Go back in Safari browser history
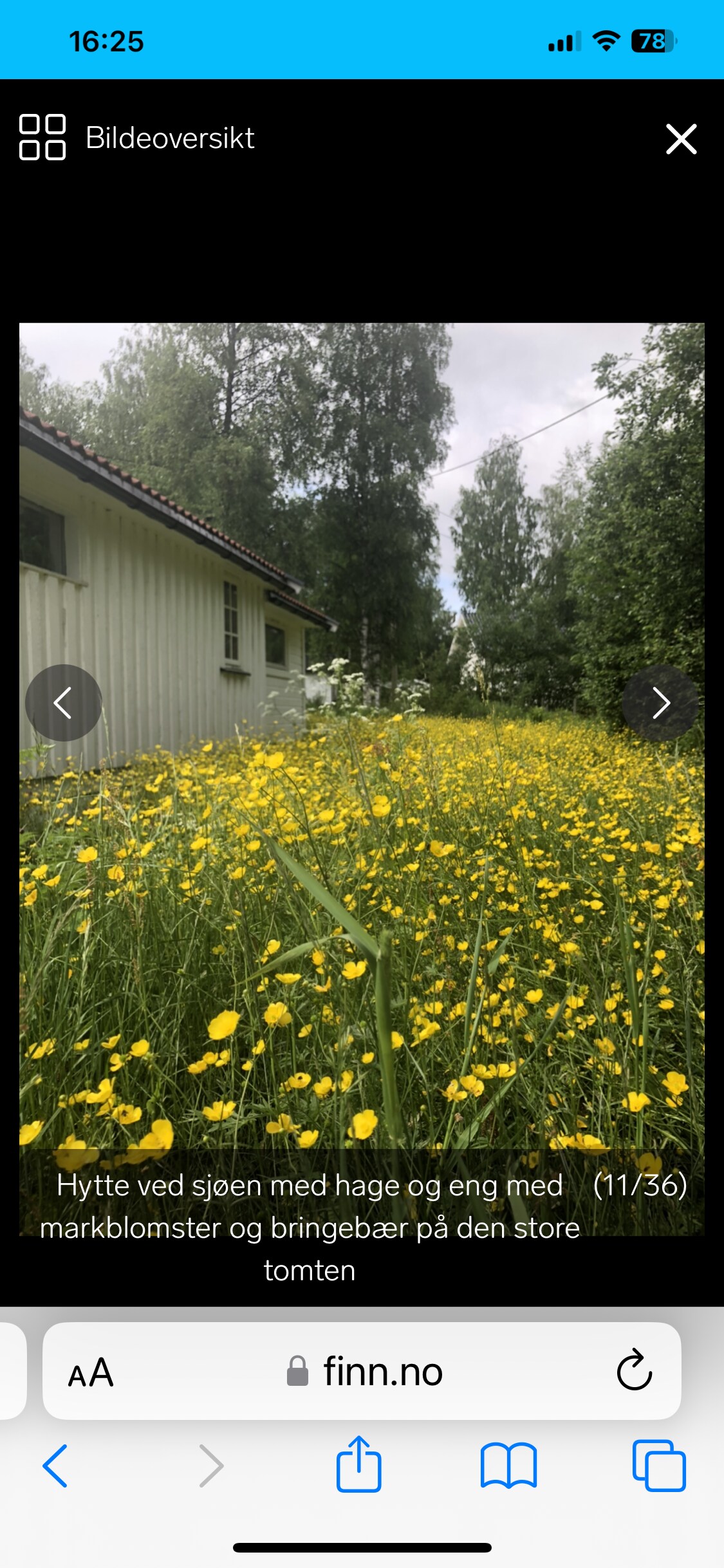 [x=55, y=1466]
